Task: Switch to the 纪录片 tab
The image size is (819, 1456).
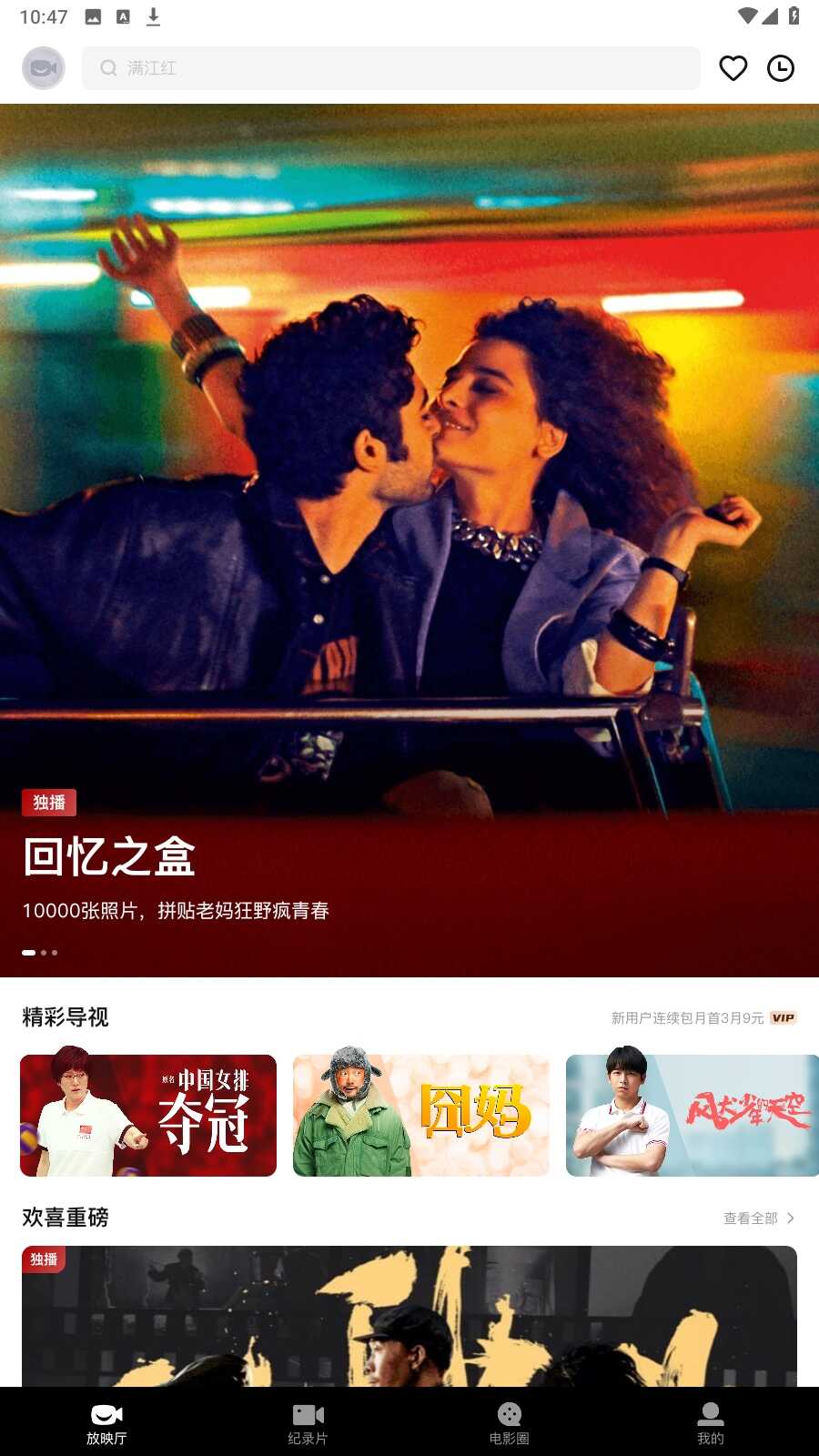Action: [x=308, y=1424]
